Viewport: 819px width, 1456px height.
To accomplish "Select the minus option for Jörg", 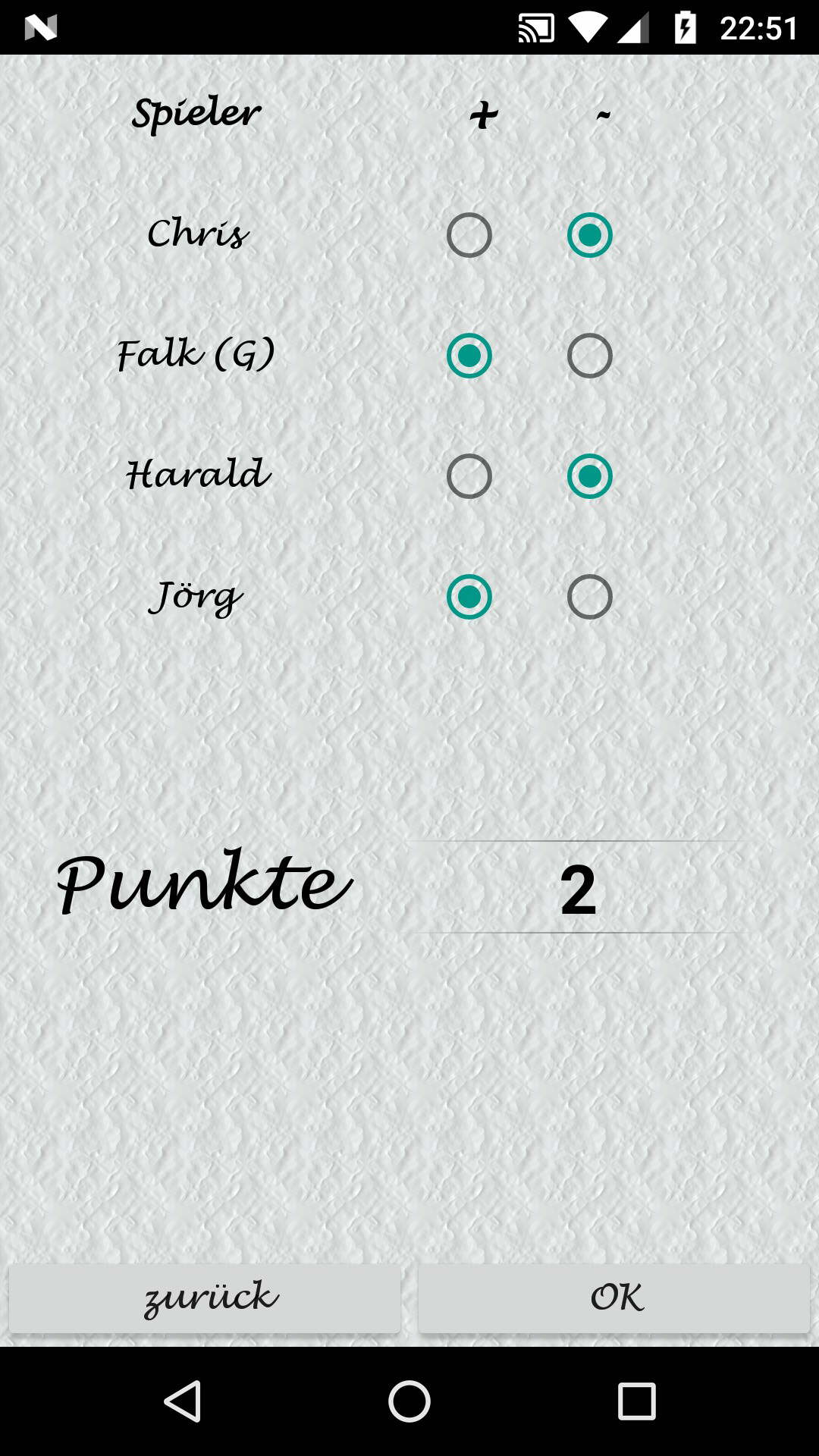I will tap(589, 597).
